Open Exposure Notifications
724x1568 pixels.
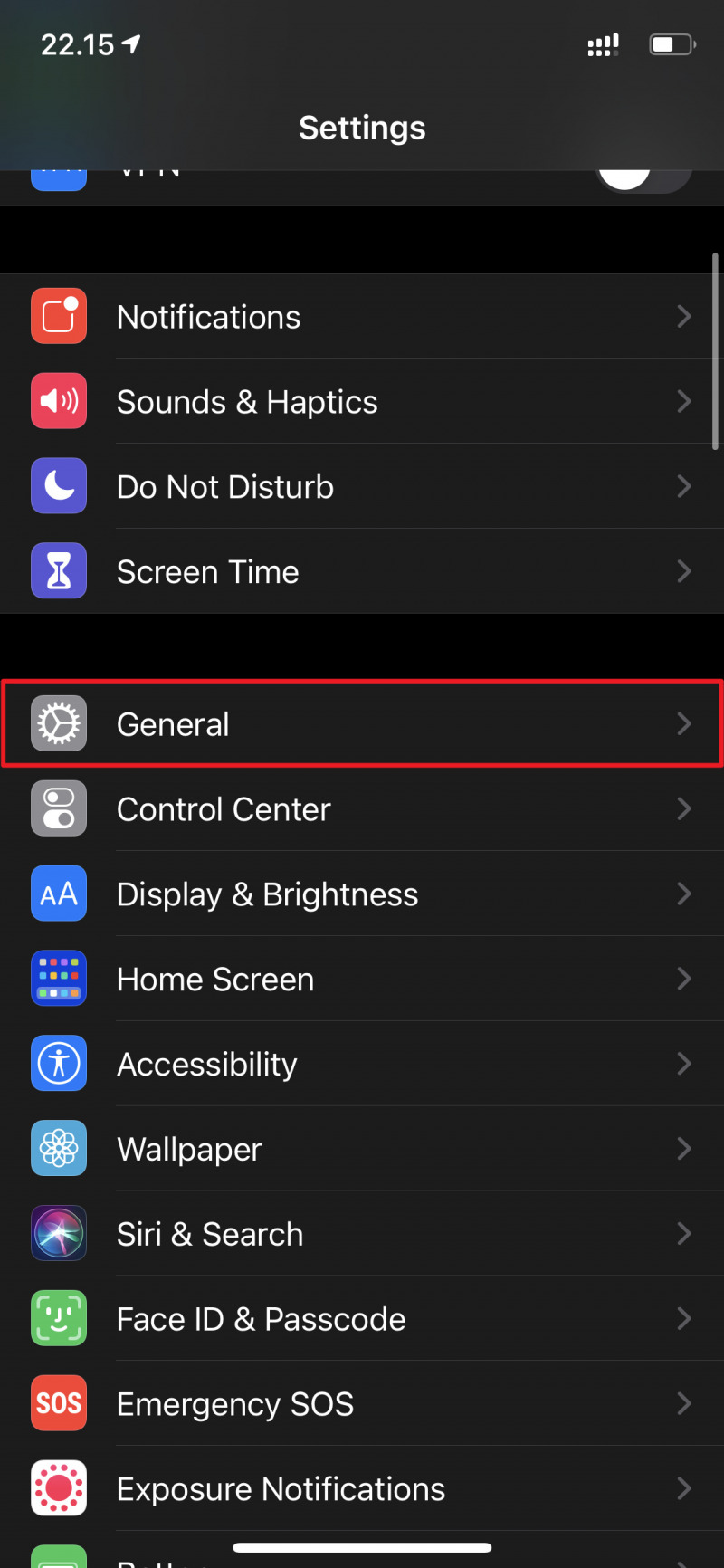point(362,1490)
